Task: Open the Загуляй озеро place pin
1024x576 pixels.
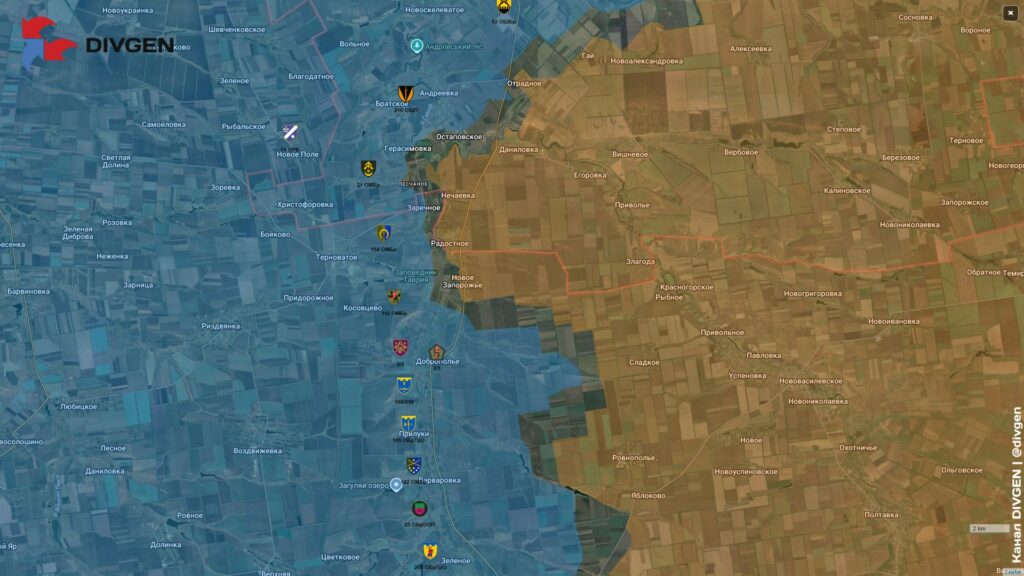Action: [x=396, y=485]
